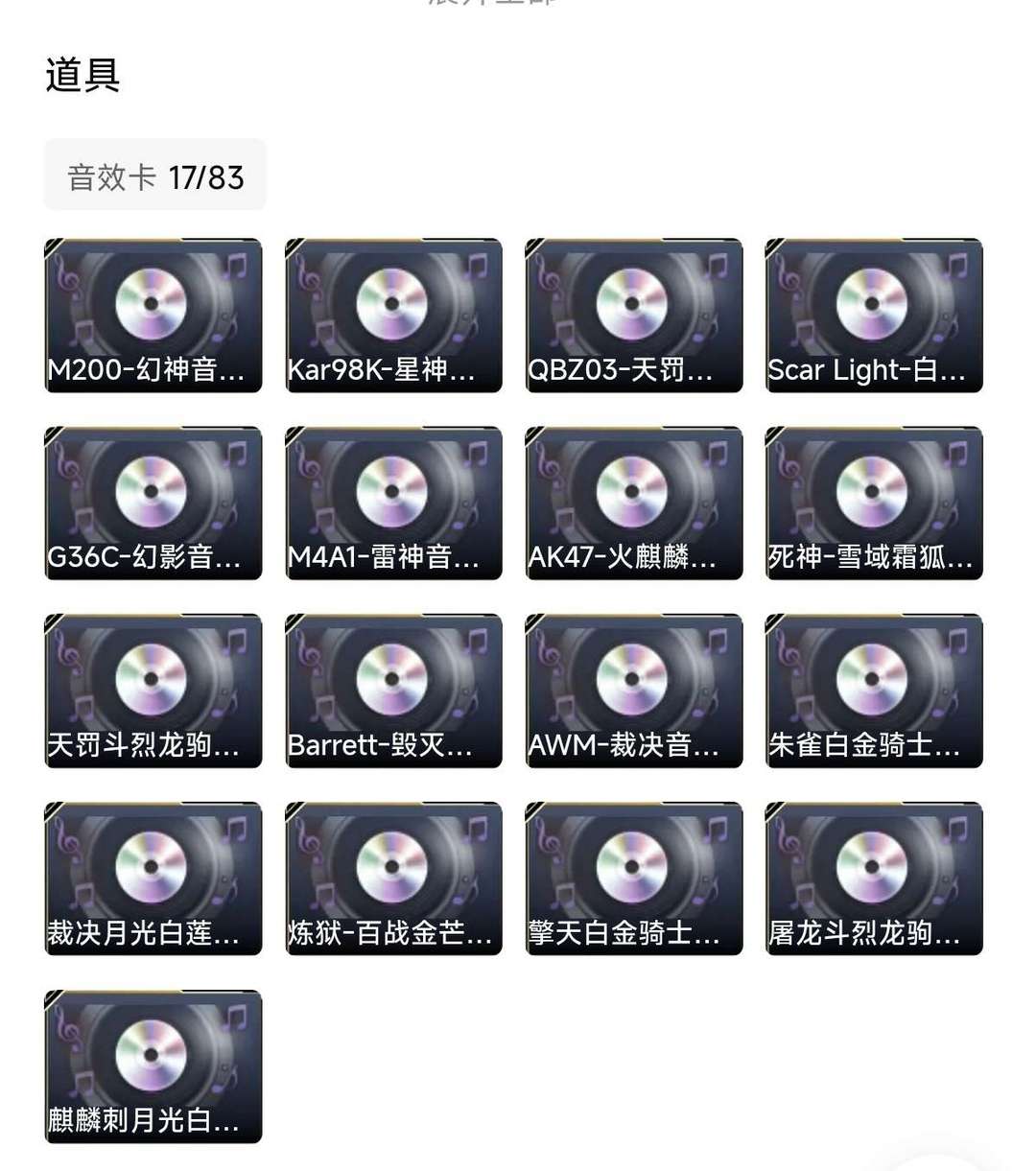The image size is (1036, 1171).
Task: Select the 屠龙斗烈龙驹 sound card
Action: [x=874, y=879]
